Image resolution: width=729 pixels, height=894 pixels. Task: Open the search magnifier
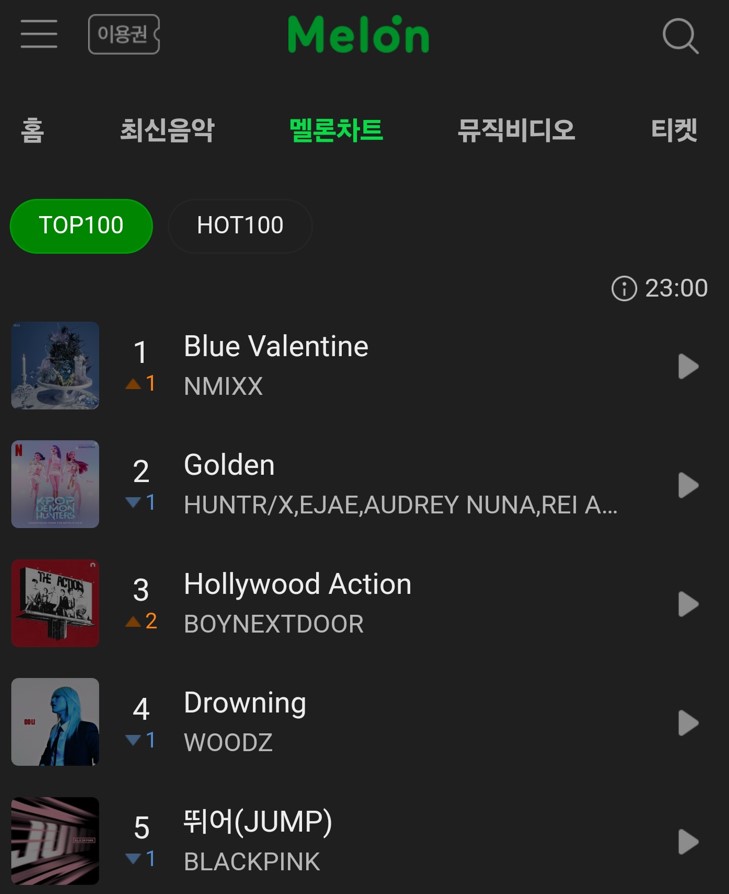[681, 35]
